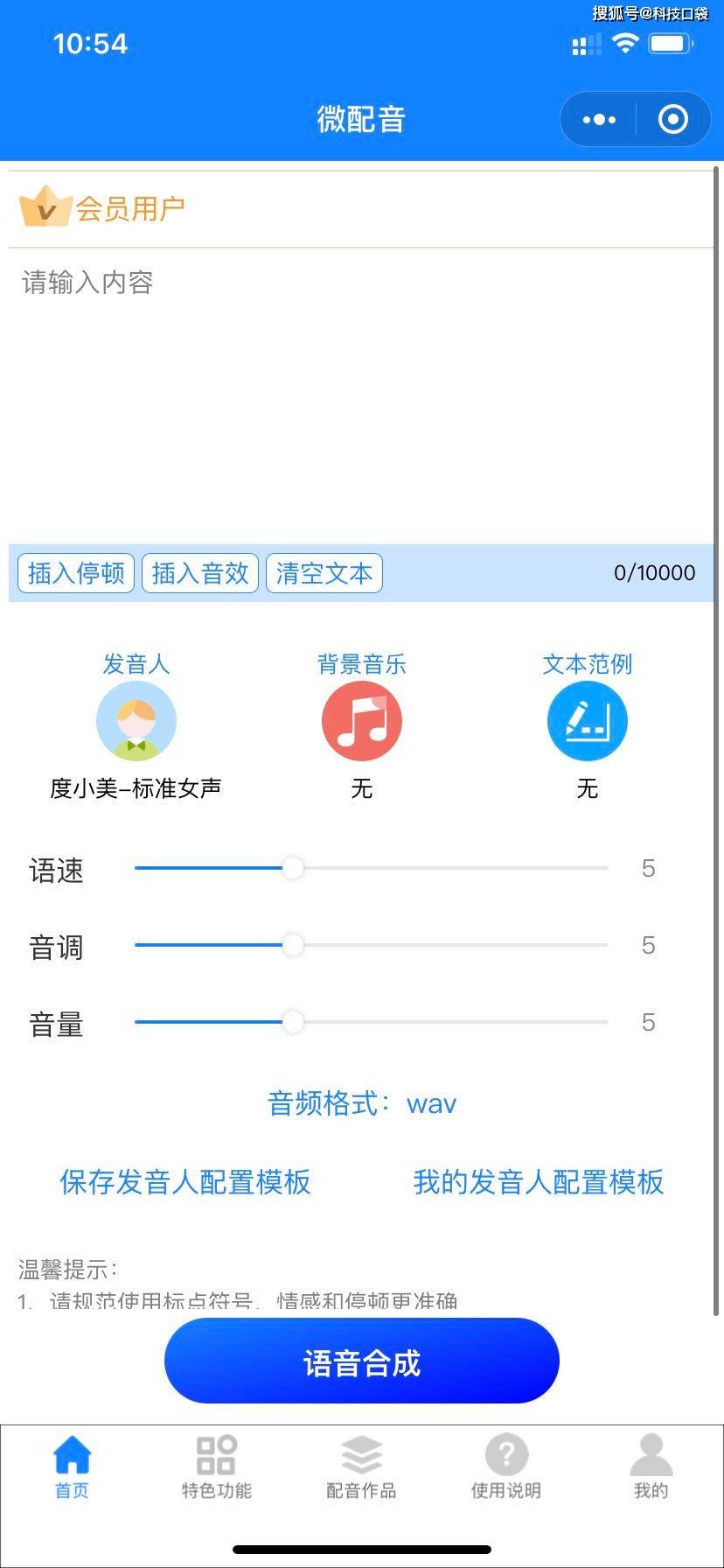Tap 插入音效 to add sound effect

click(200, 573)
